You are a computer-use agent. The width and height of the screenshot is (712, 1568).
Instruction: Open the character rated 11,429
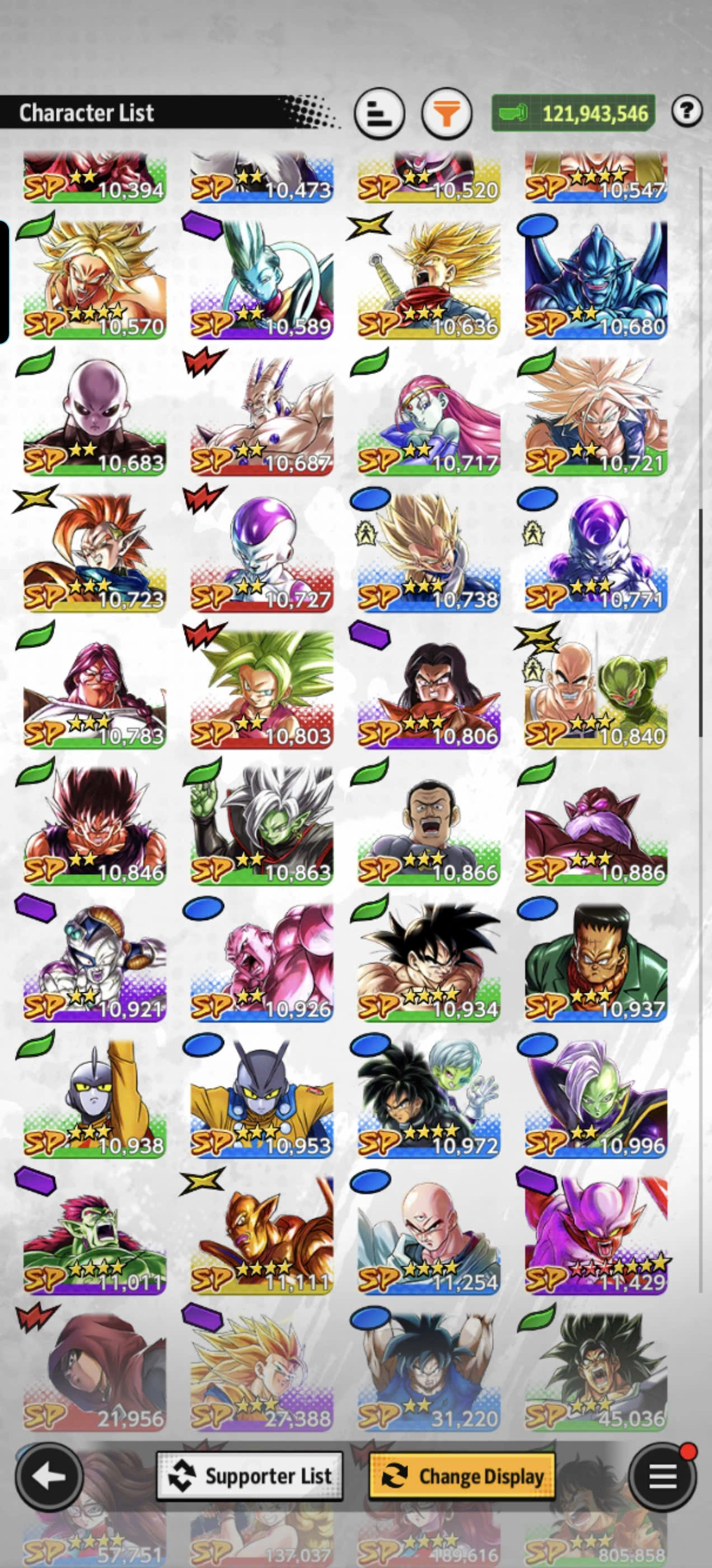pos(596,1236)
